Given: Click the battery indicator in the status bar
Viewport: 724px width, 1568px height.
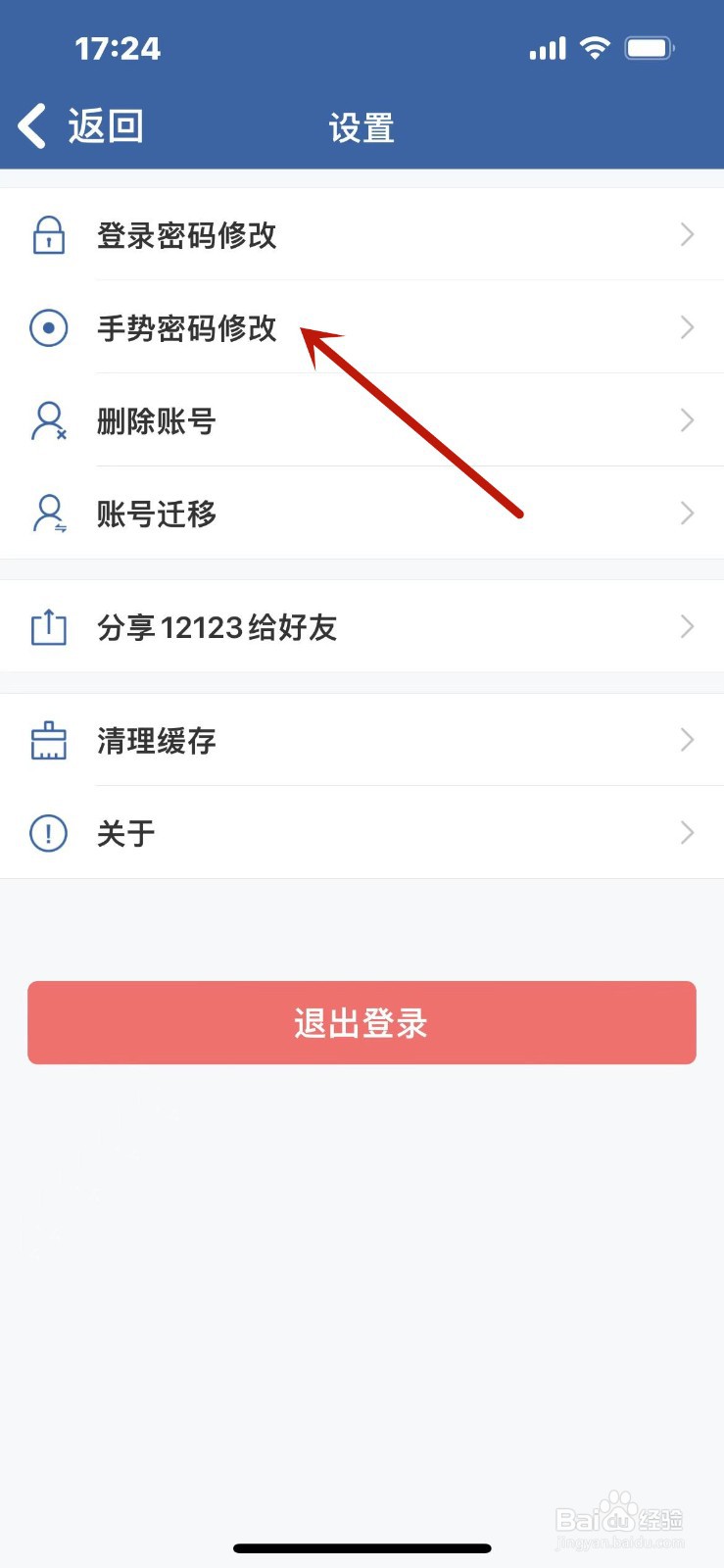Looking at the screenshot, I should pyautogui.click(x=649, y=47).
